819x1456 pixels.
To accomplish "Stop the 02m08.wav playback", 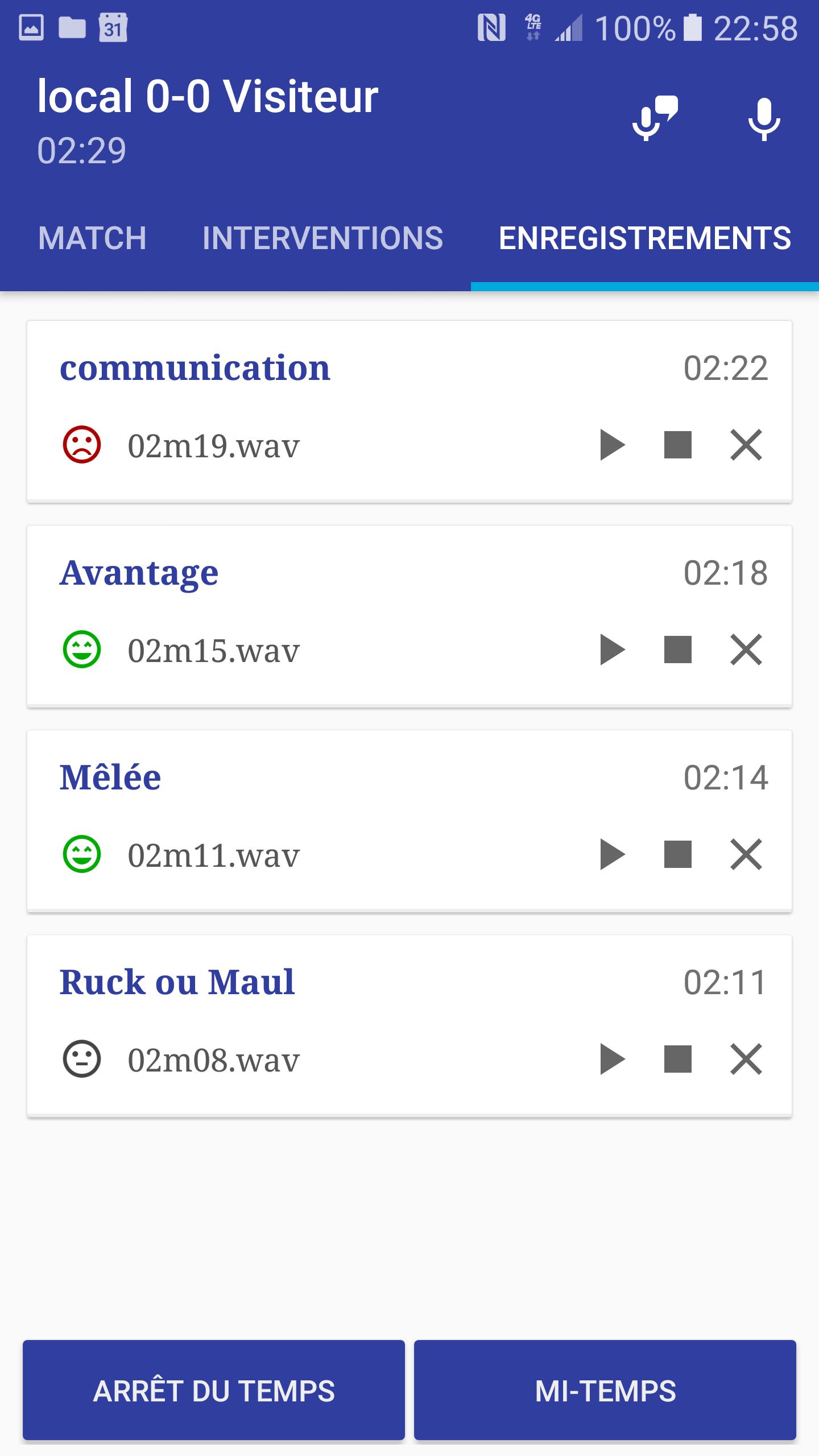I will coord(678,1059).
